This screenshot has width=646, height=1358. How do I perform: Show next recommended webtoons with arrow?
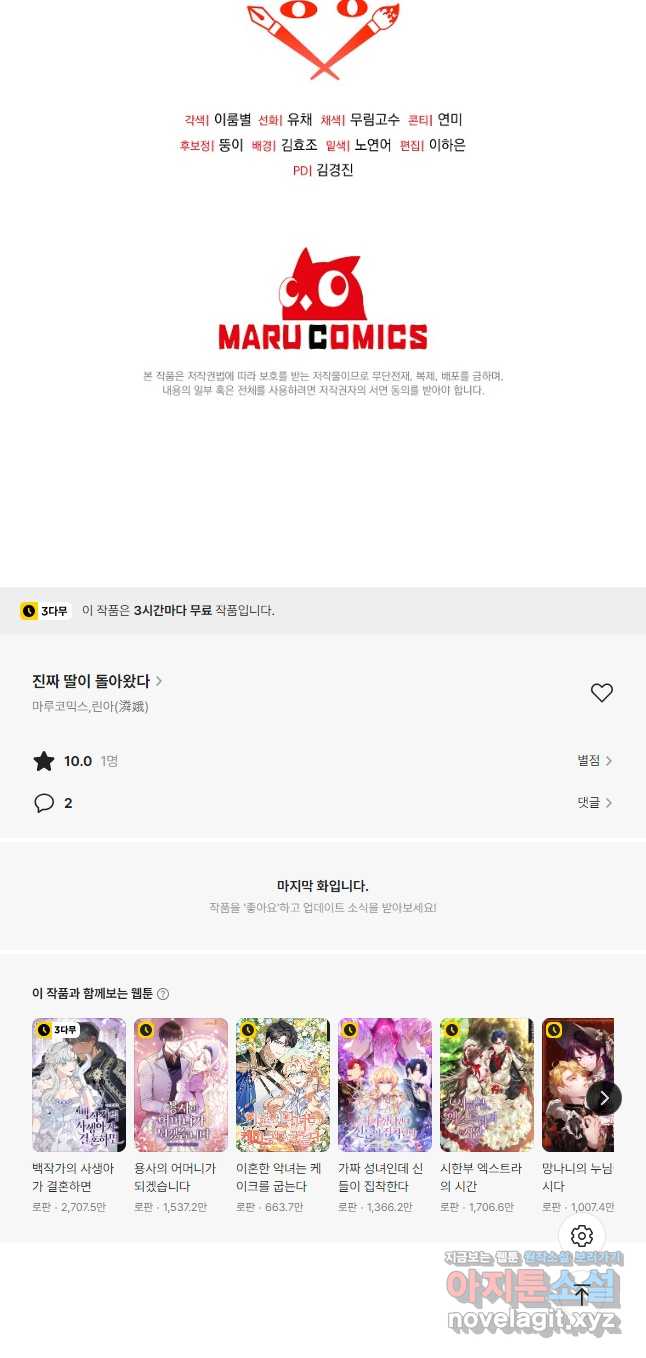[x=603, y=1098]
